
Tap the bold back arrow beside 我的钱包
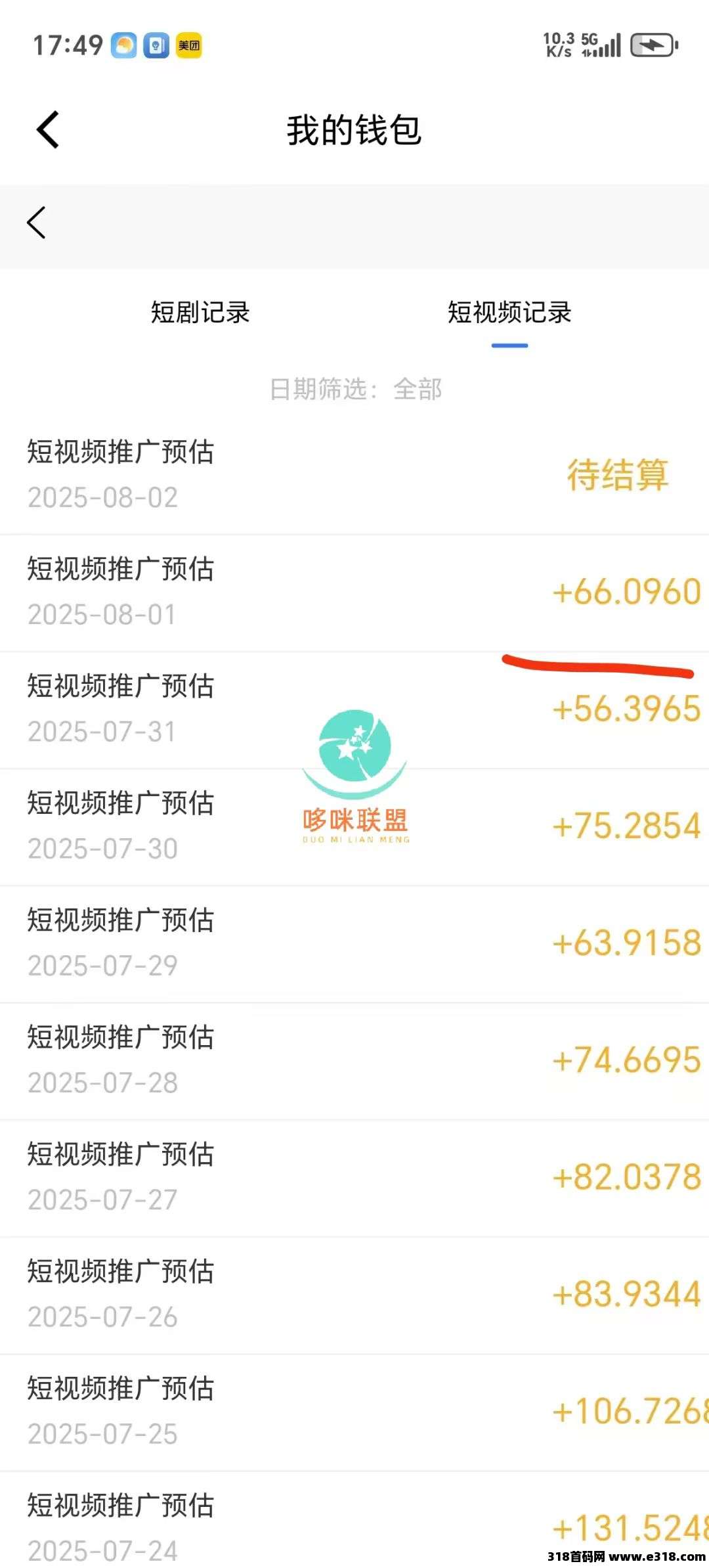(48, 129)
